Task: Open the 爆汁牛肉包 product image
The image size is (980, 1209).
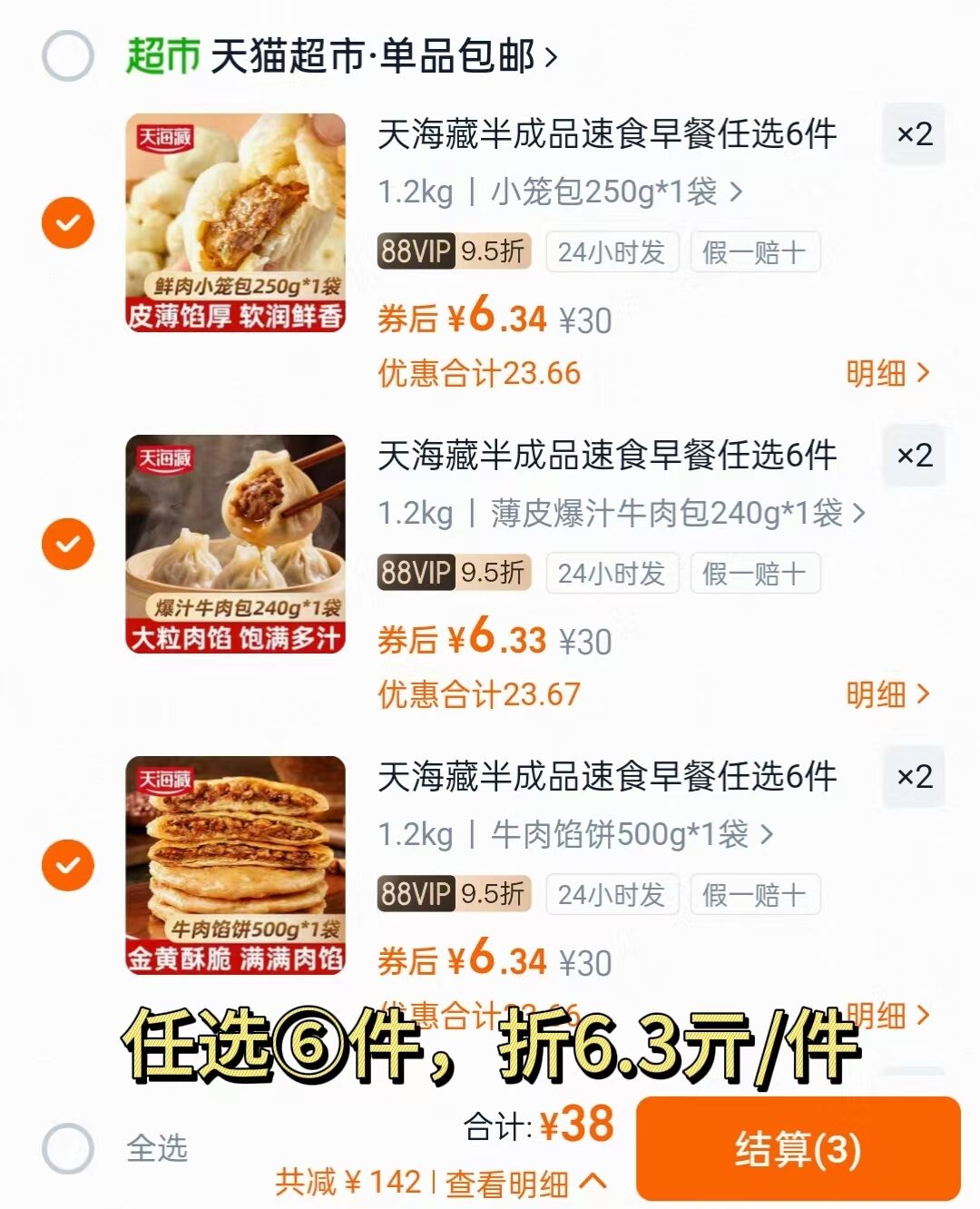Action: click(236, 544)
